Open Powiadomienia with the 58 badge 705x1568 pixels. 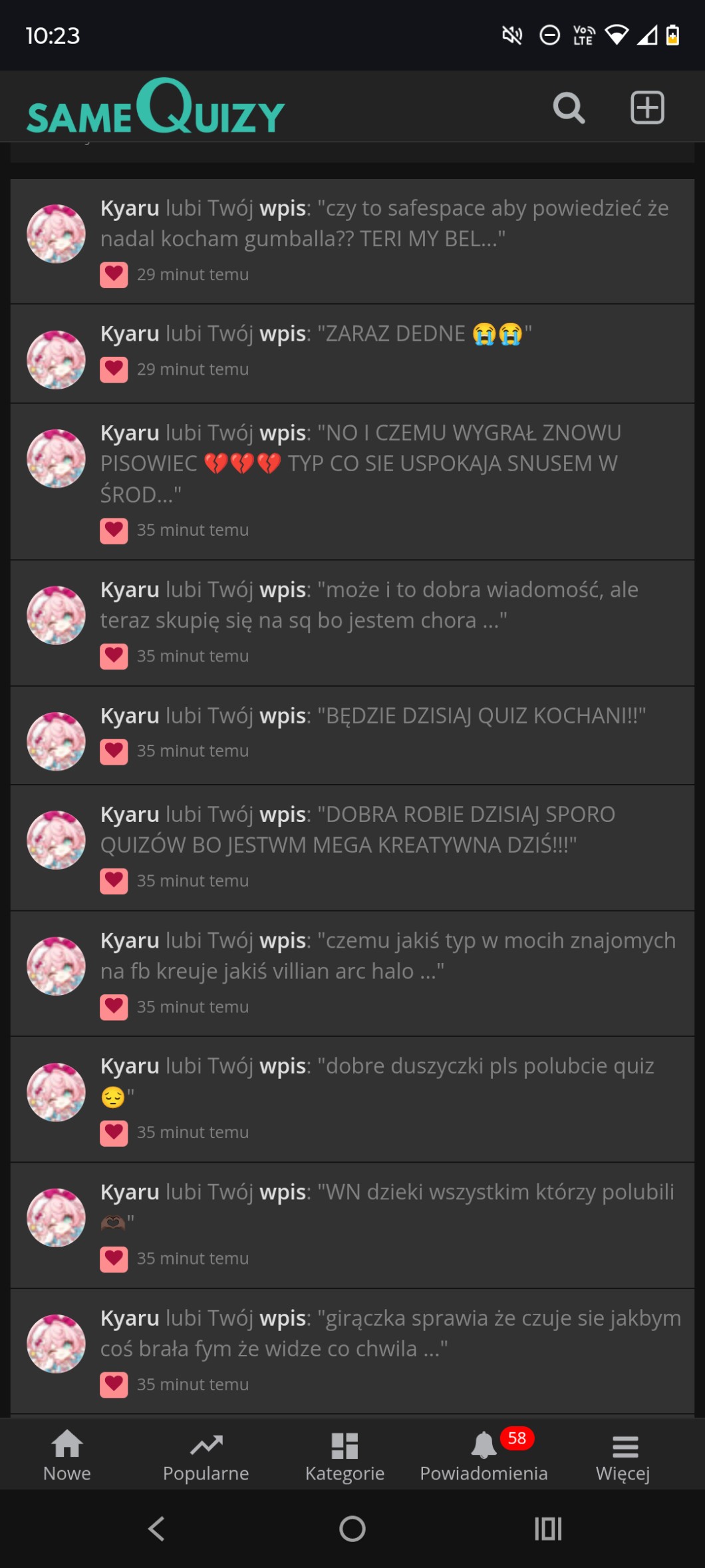point(484,1456)
